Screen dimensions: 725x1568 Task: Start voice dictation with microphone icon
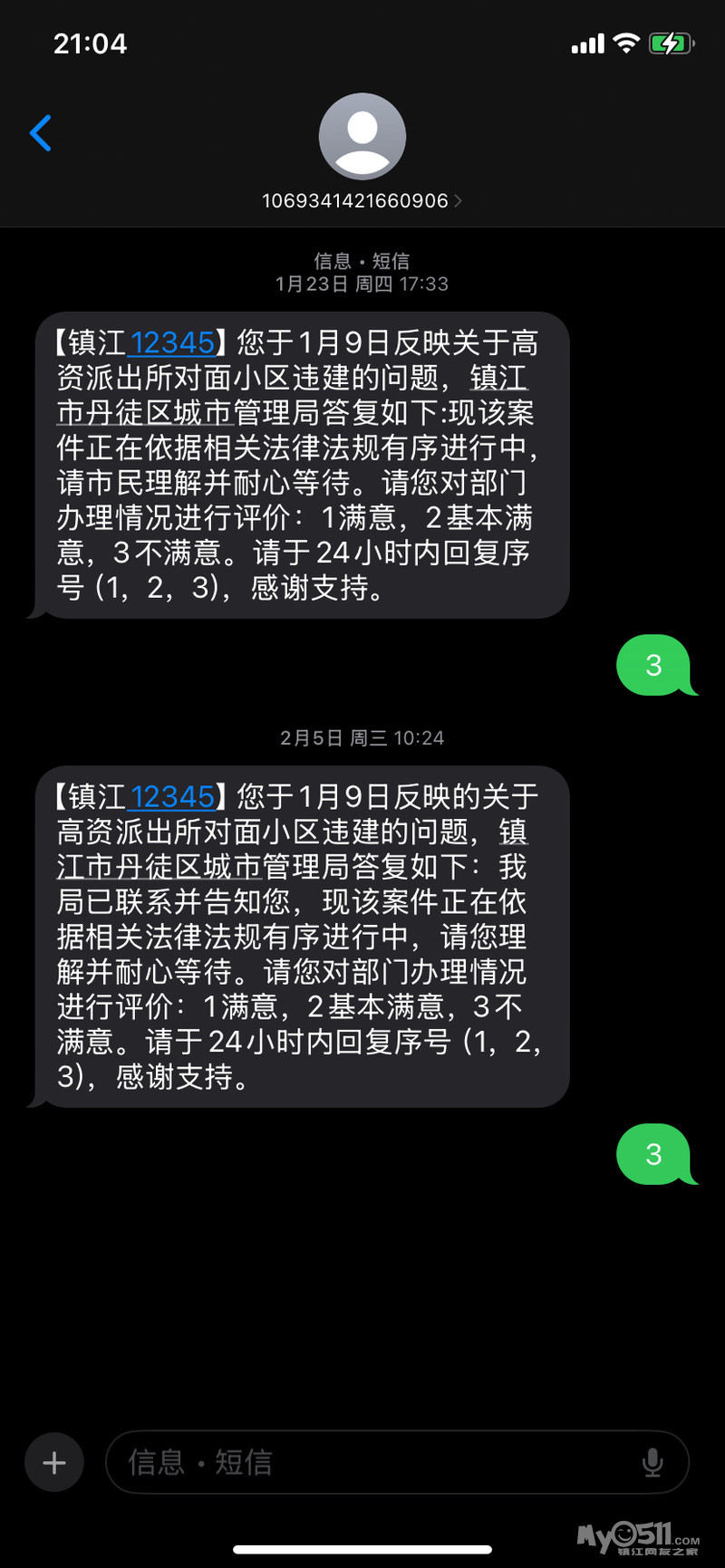tap(652, 1462)
